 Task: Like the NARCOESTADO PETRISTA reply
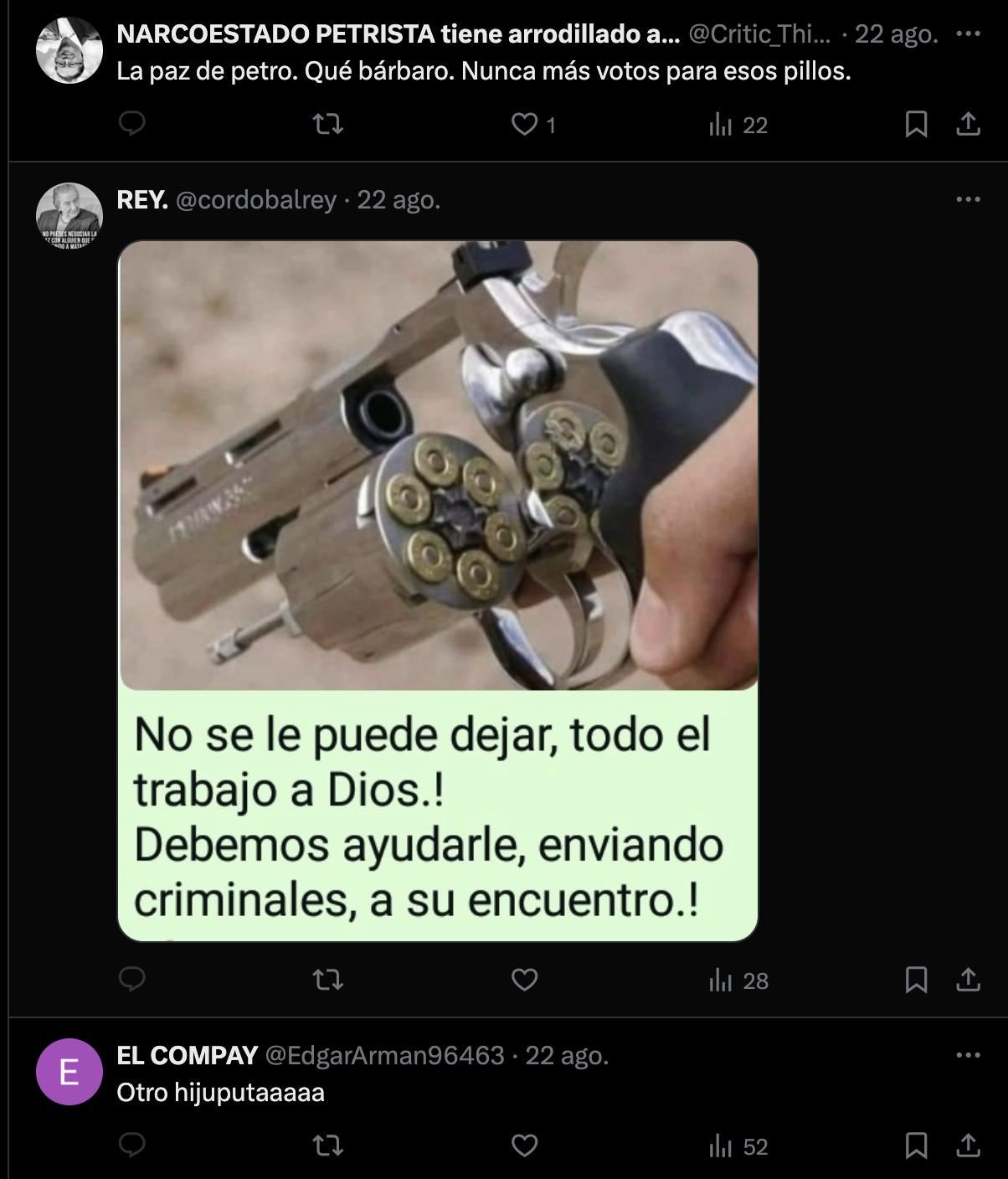[525, 125]
